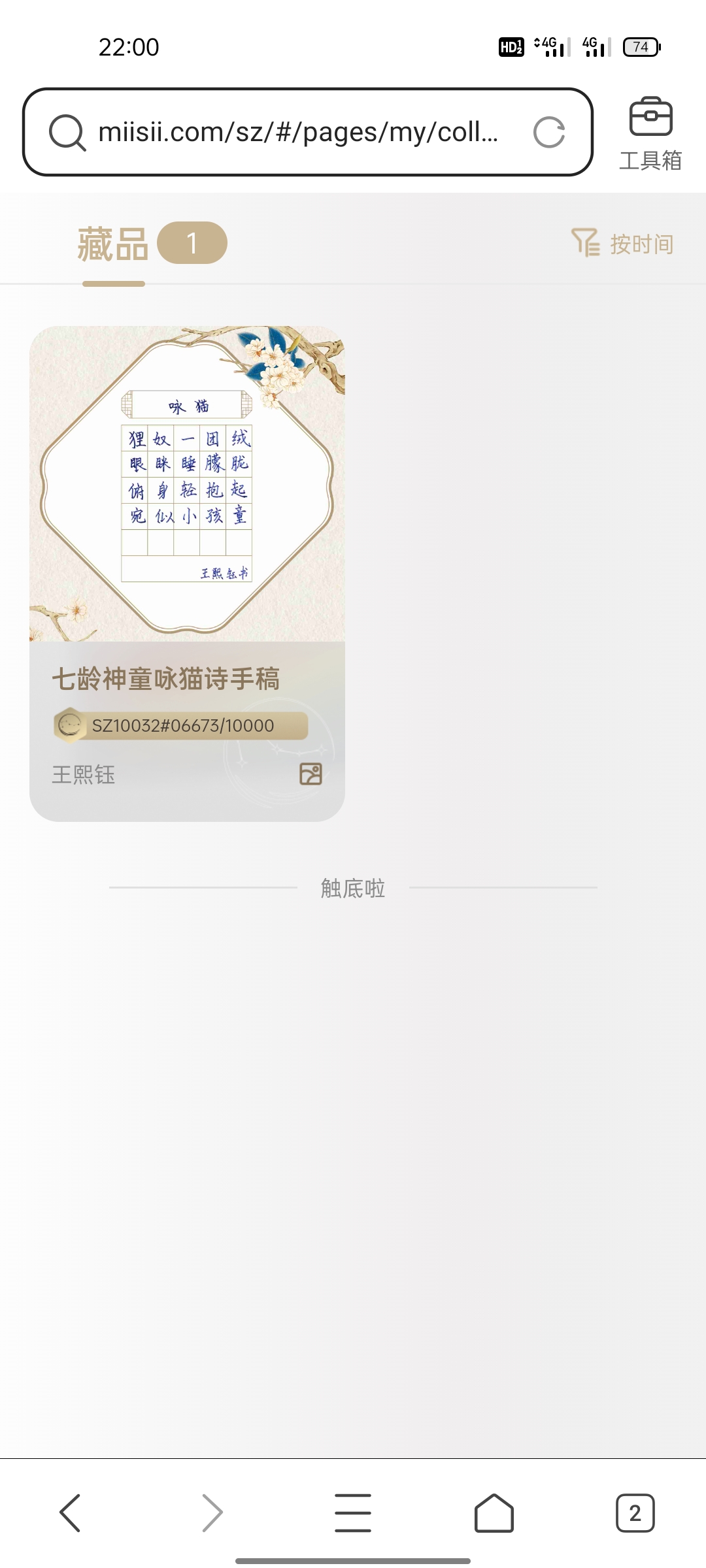The height and width of the screenshot is (1568, 706).
Task: Tap the 藏品 count badge showing 1
Action: [191, 242]
